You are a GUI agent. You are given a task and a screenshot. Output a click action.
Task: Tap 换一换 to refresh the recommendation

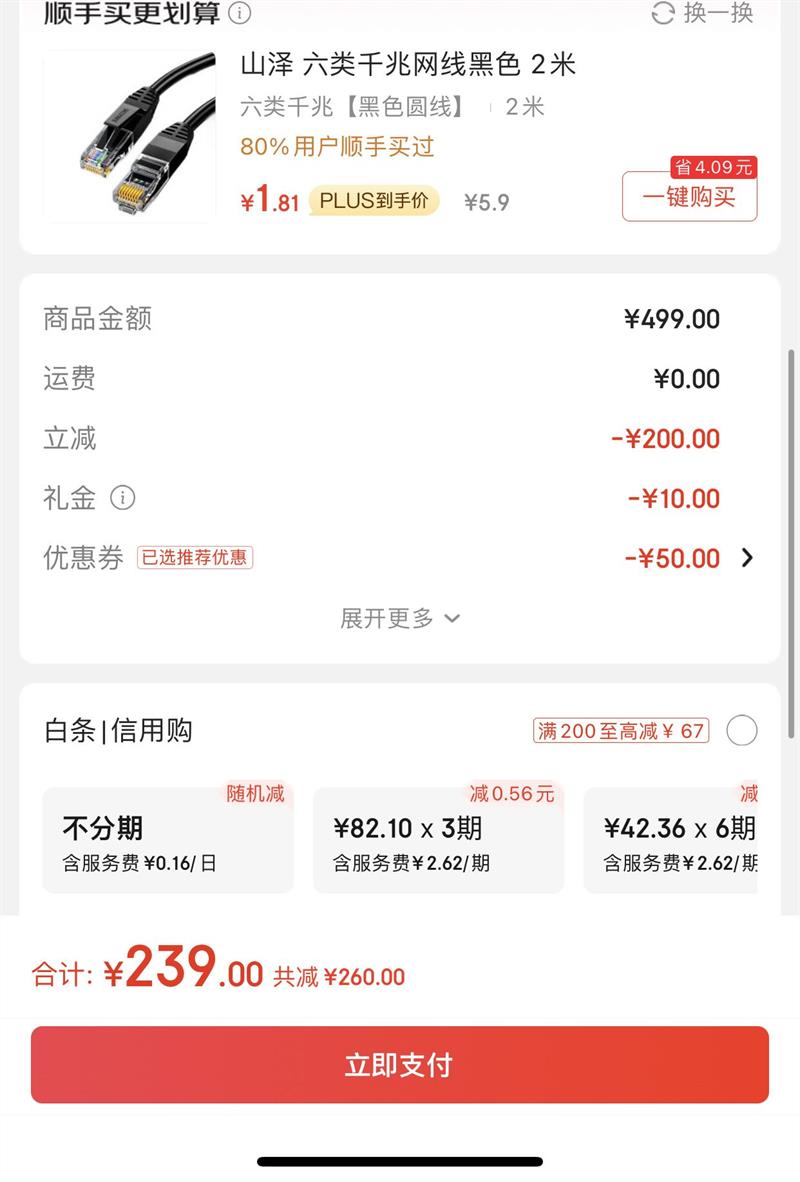(x=702, y=13)
